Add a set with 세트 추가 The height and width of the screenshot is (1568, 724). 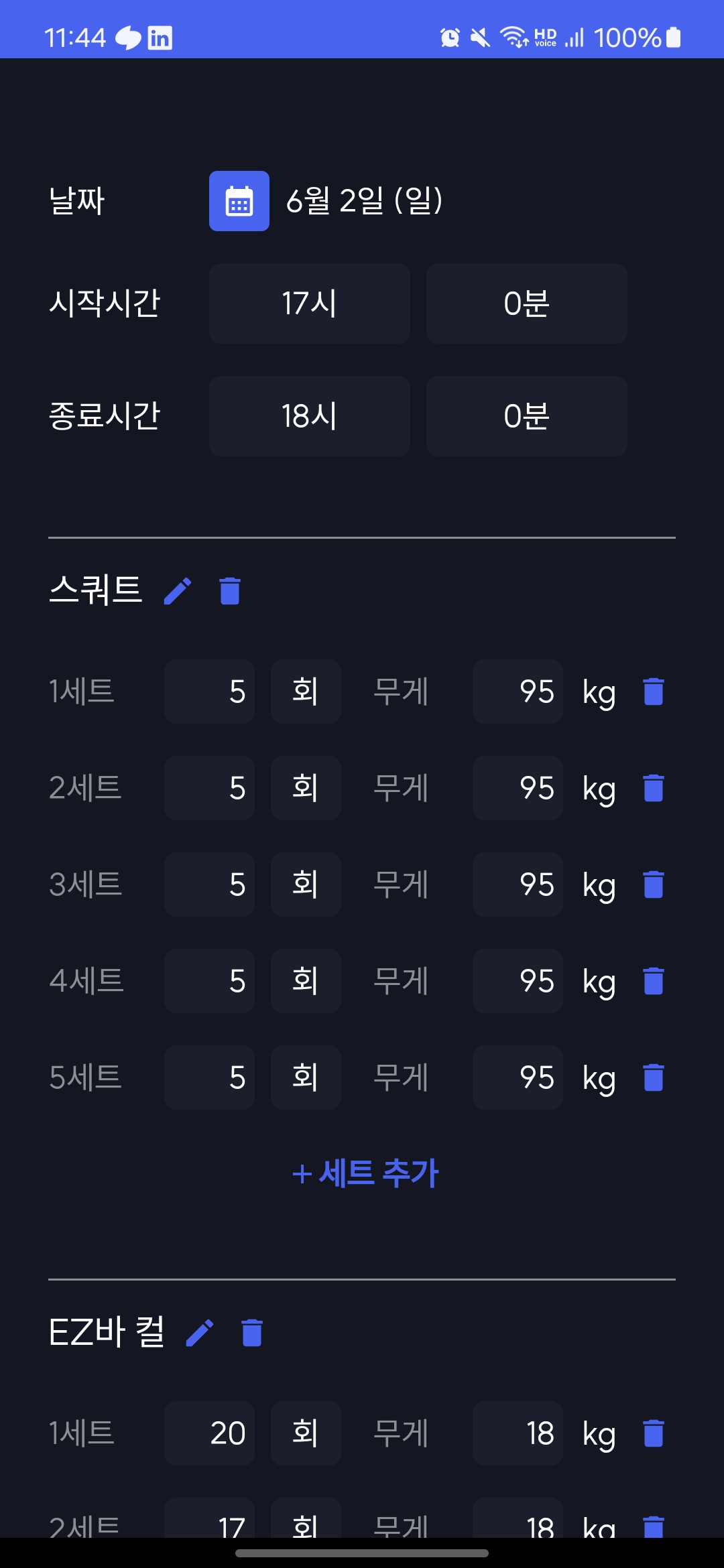365,1173
